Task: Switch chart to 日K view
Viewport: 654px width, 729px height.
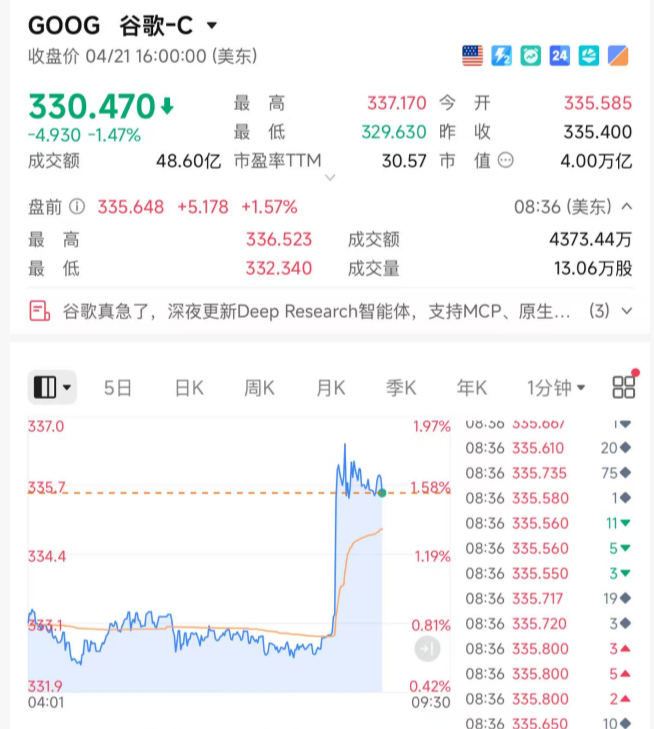Action: pos(189,388)
